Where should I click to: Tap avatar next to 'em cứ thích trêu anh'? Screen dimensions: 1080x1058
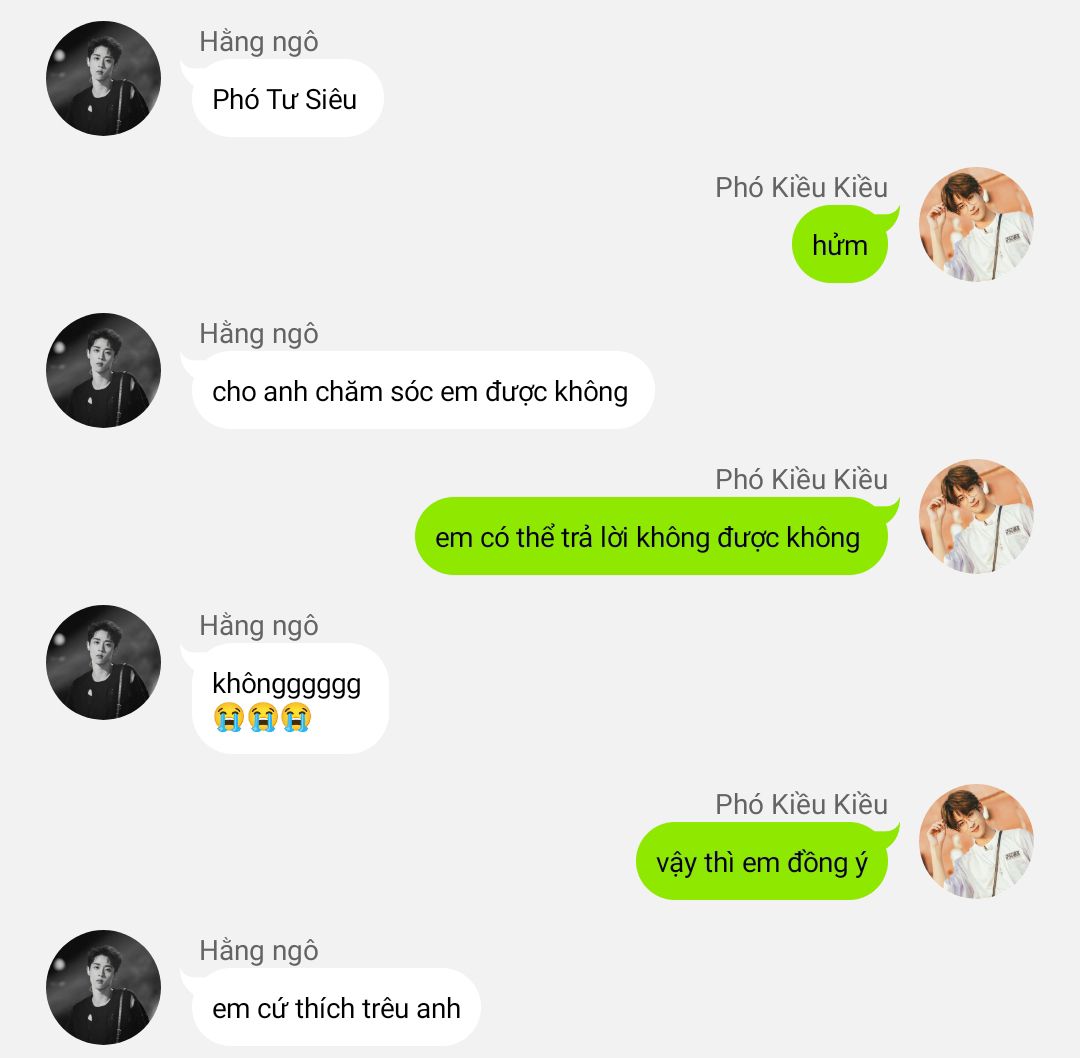(x=103, y=987)
